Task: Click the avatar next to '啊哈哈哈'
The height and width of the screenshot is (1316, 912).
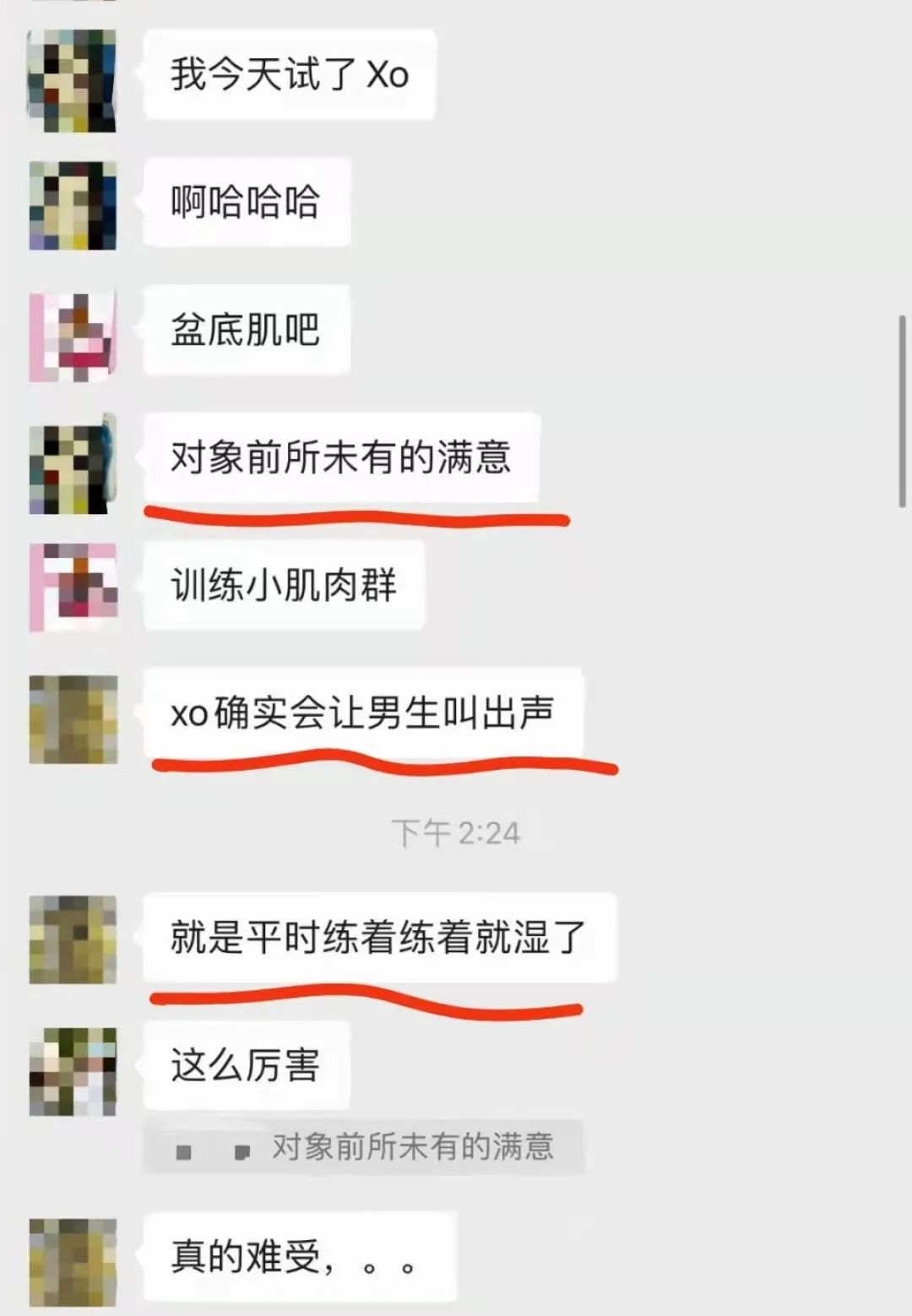Action: pyautogui.click(x=72, y=205)
